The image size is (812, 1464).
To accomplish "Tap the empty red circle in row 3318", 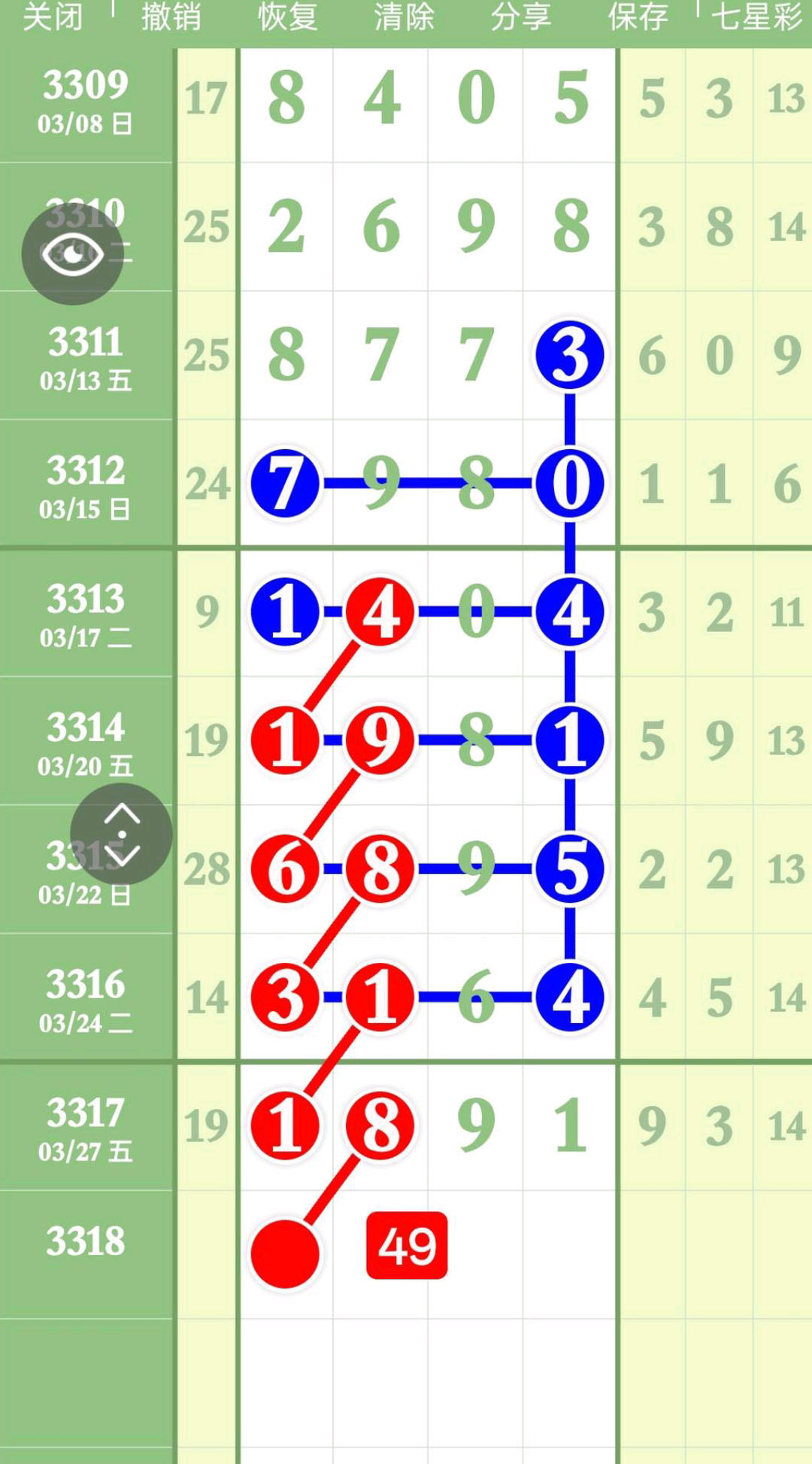I will coord(285,1254).
